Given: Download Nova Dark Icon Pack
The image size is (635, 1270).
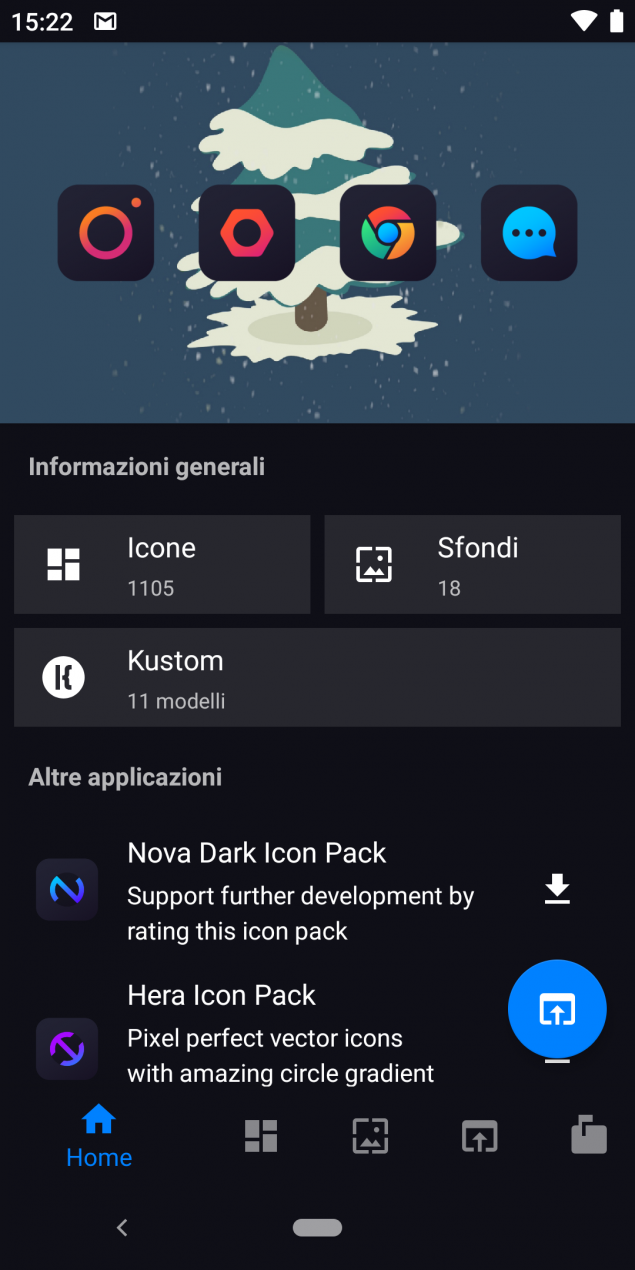Looking at the screenshot, I should coord(557,889).
